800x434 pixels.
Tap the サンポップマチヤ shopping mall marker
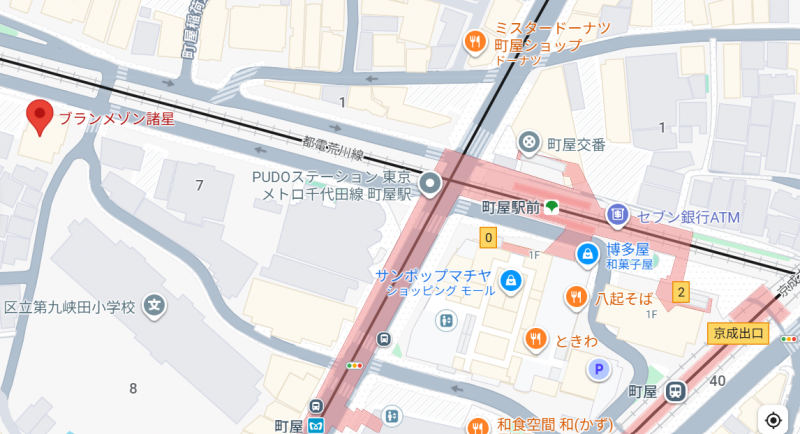[x=510, y=279]
